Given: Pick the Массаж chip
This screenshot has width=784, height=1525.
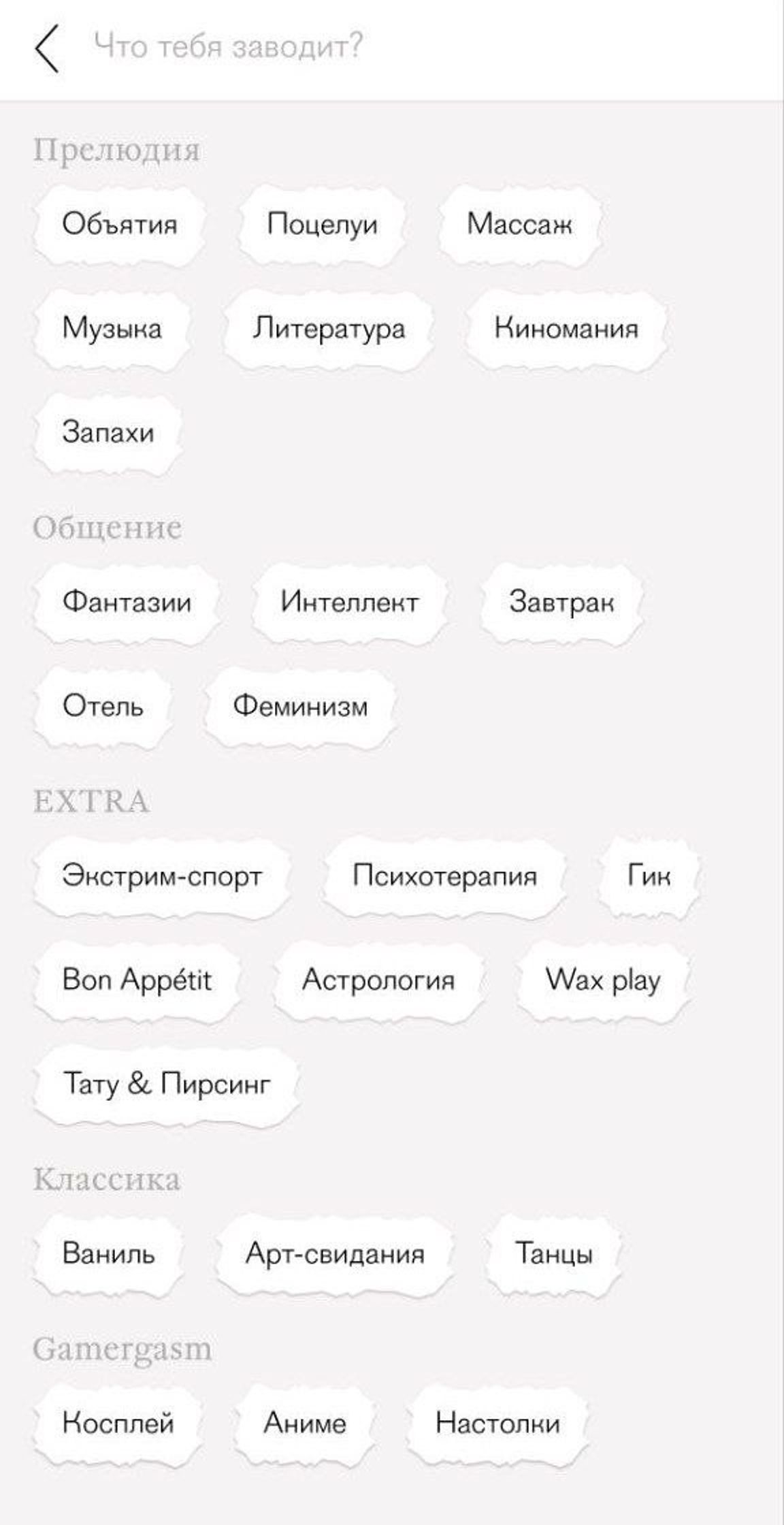Looking at the screenshot, I should [x=519, y=224].
